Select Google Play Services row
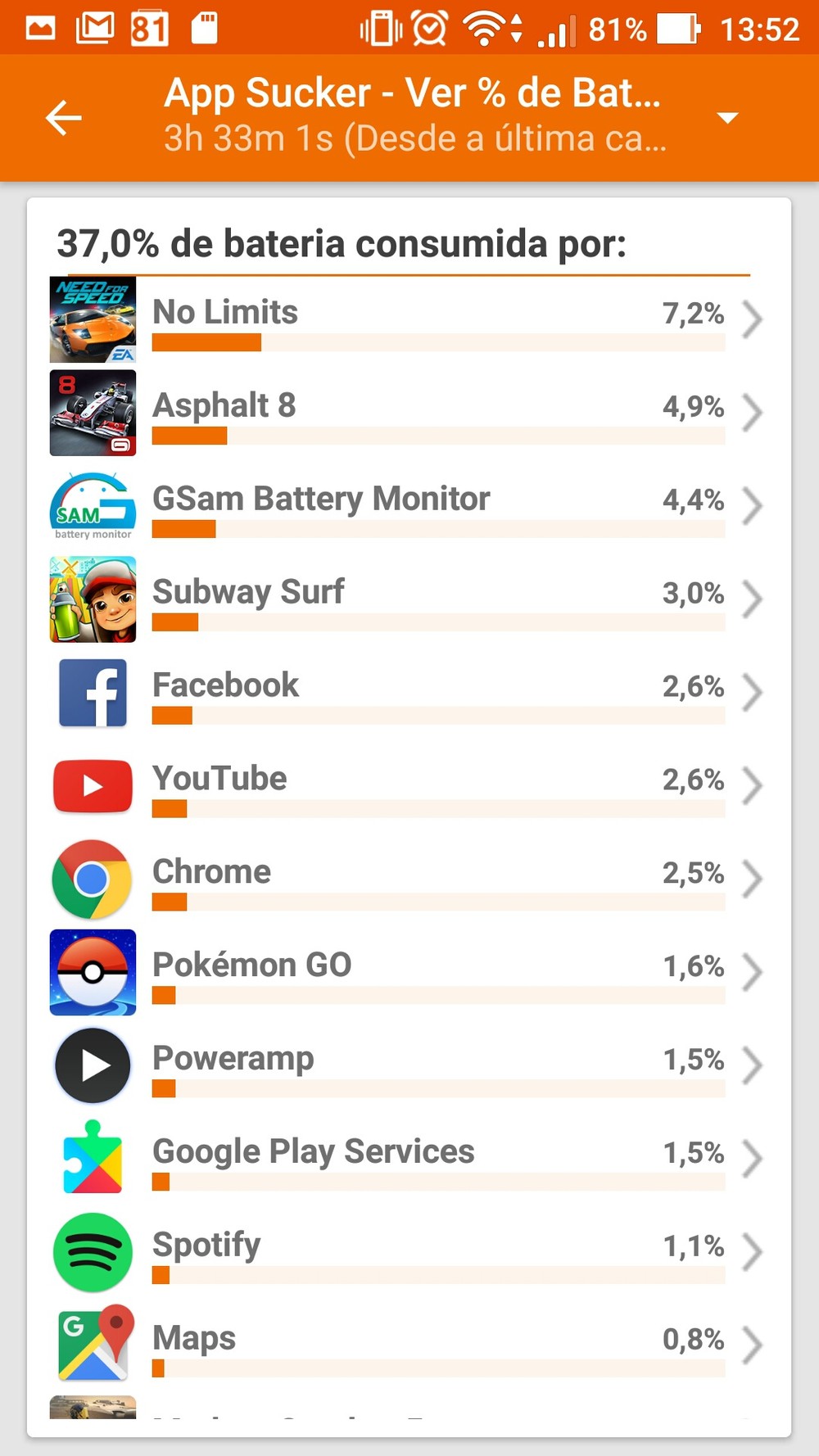The height and width of the screenshot is (1456, 819). [409, 1160]
